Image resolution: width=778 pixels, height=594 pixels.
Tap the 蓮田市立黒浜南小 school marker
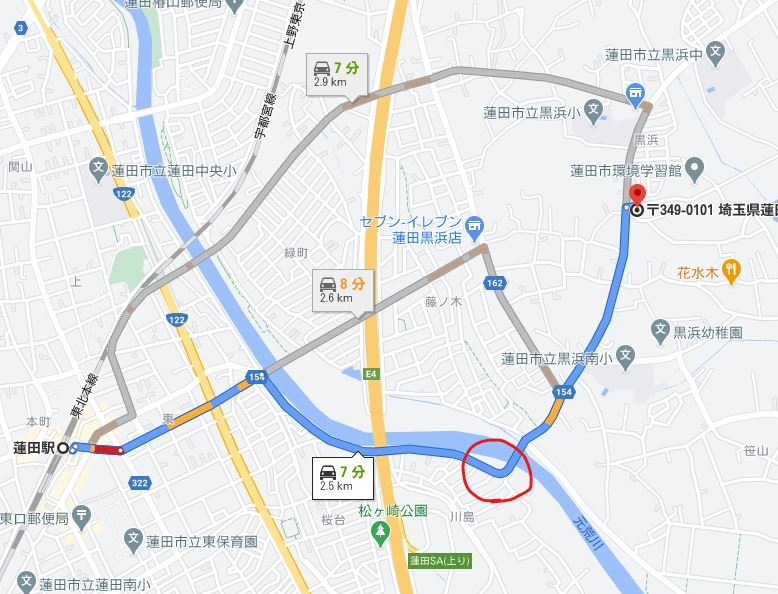pos(625,355)
